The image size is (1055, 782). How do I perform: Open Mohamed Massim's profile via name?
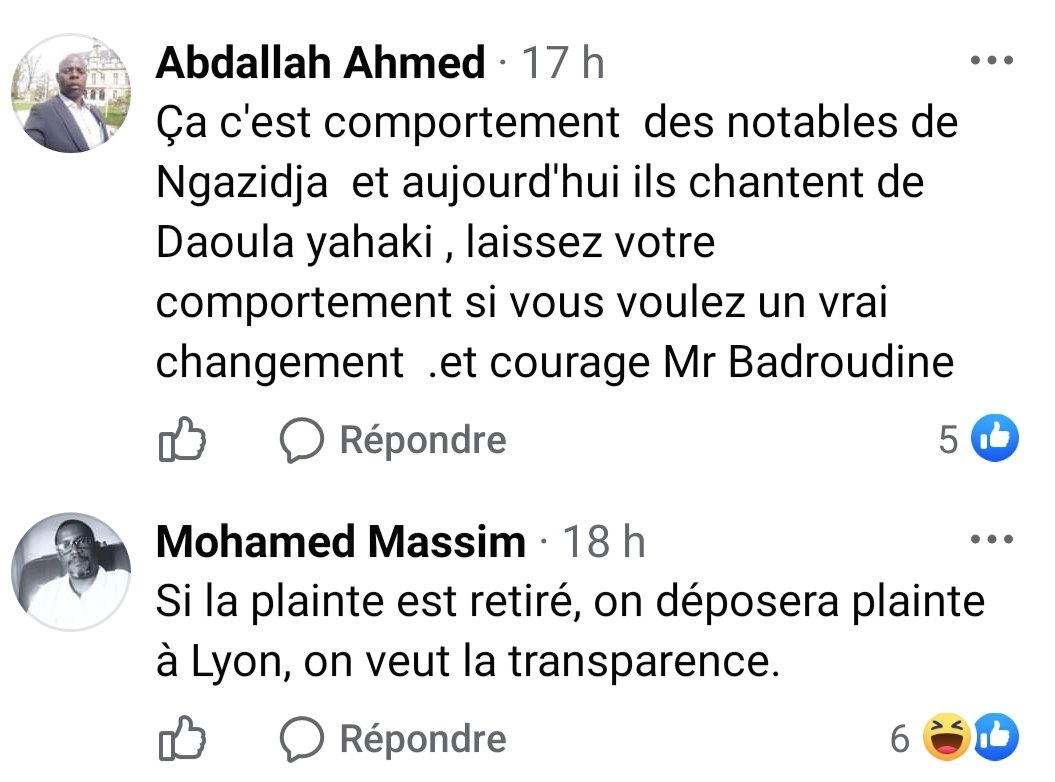tap(341, 543)
